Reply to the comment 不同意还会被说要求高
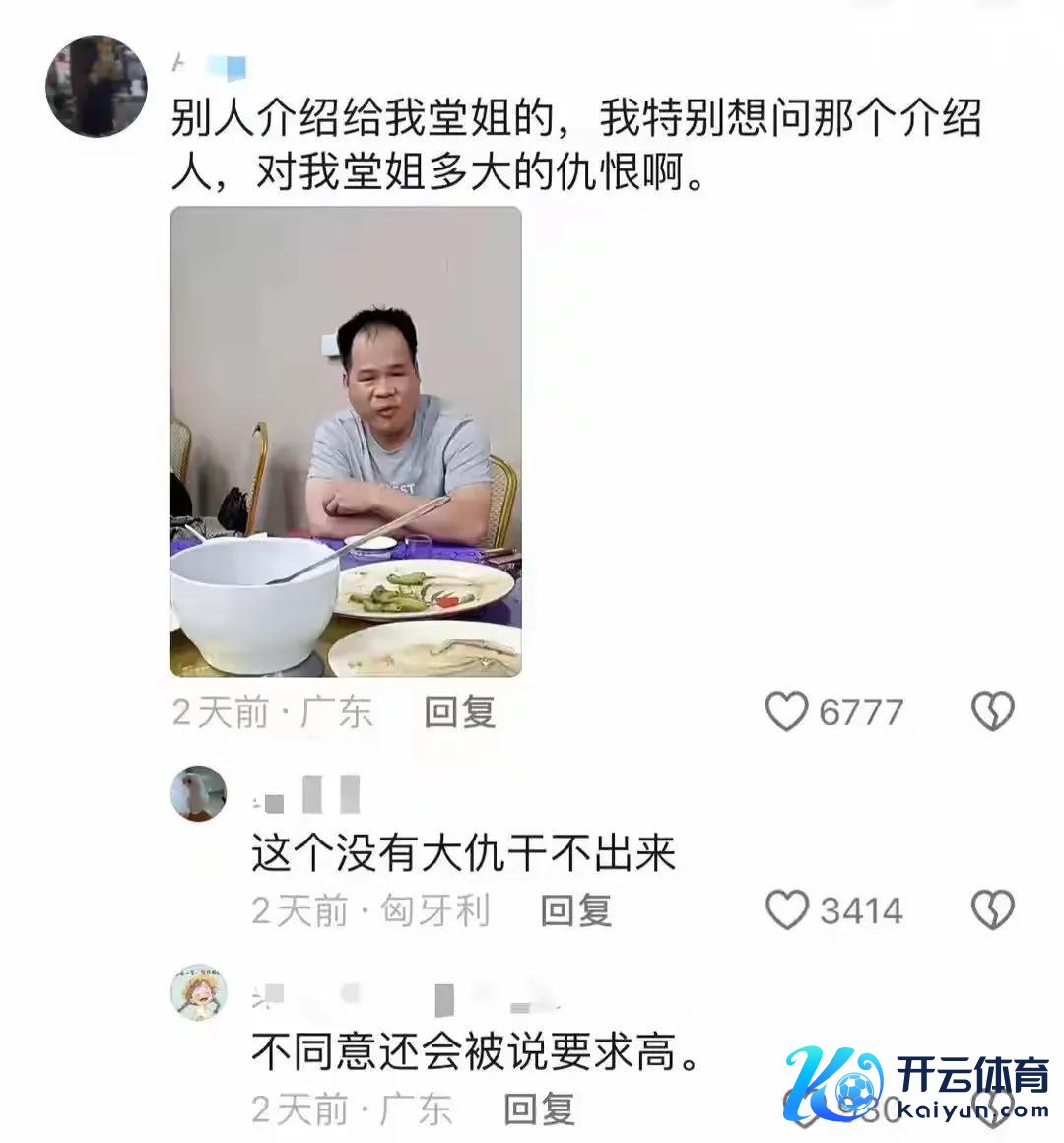1064x1143 pixels. [539, 1109]
